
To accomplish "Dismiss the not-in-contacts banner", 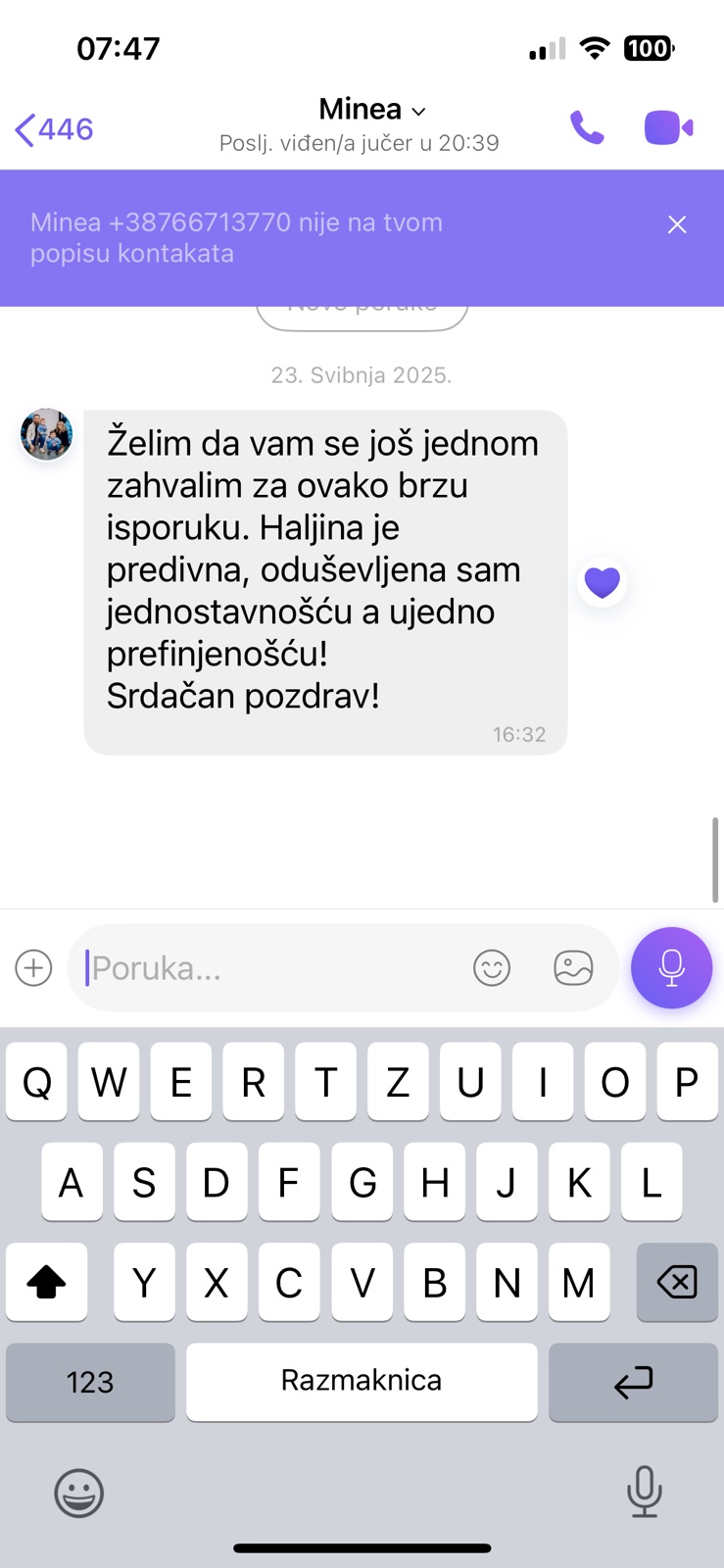I will click(x=677, y=225).
